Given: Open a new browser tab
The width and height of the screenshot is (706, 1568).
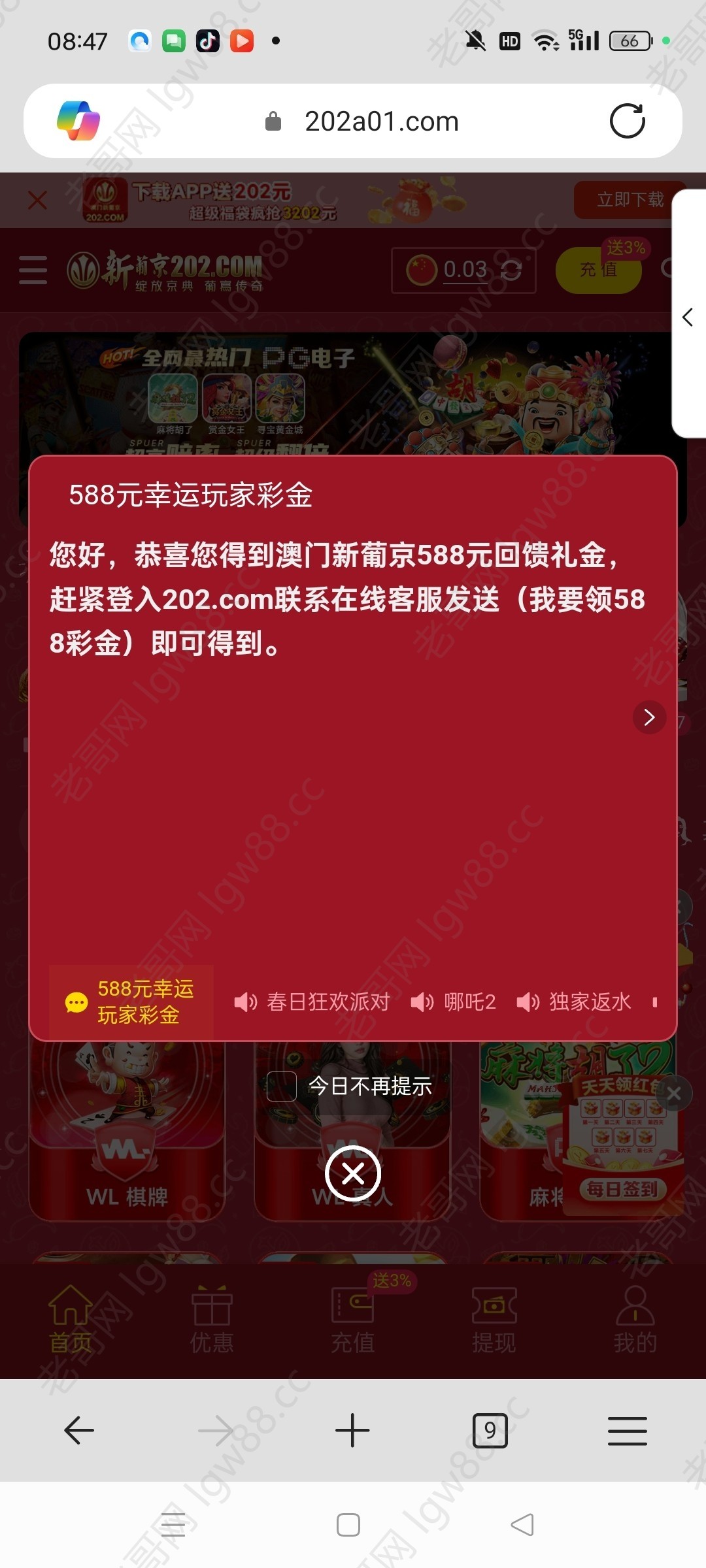Looking at the screenshot, I should (352, 1430).
